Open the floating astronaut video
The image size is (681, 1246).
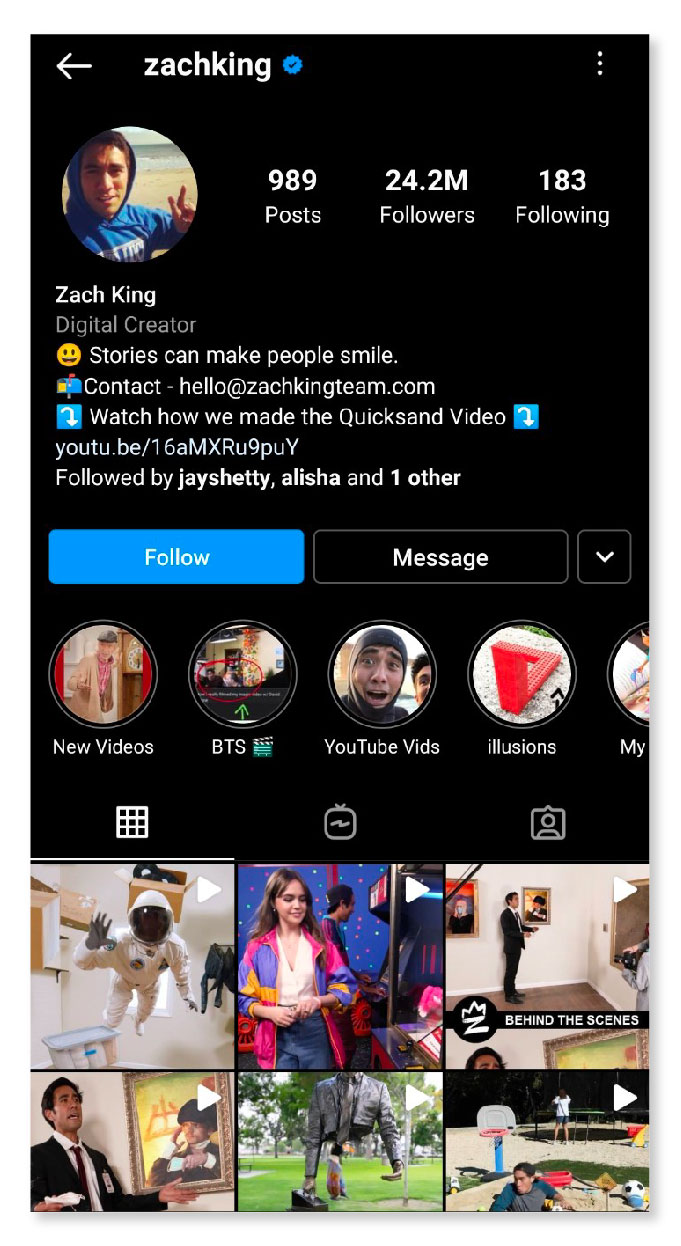[x=132, y=966]
